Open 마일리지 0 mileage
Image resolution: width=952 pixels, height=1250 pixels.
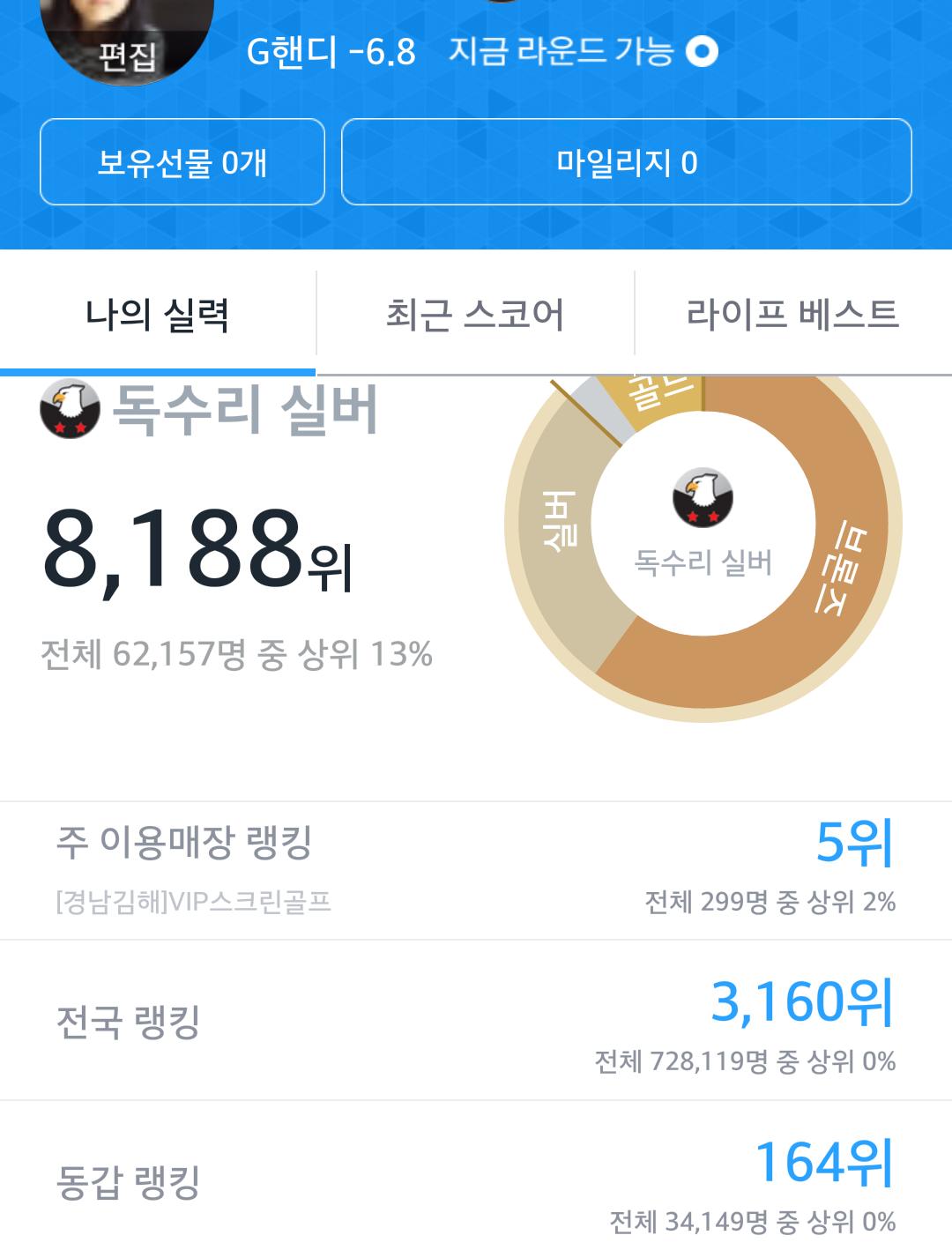627,162
